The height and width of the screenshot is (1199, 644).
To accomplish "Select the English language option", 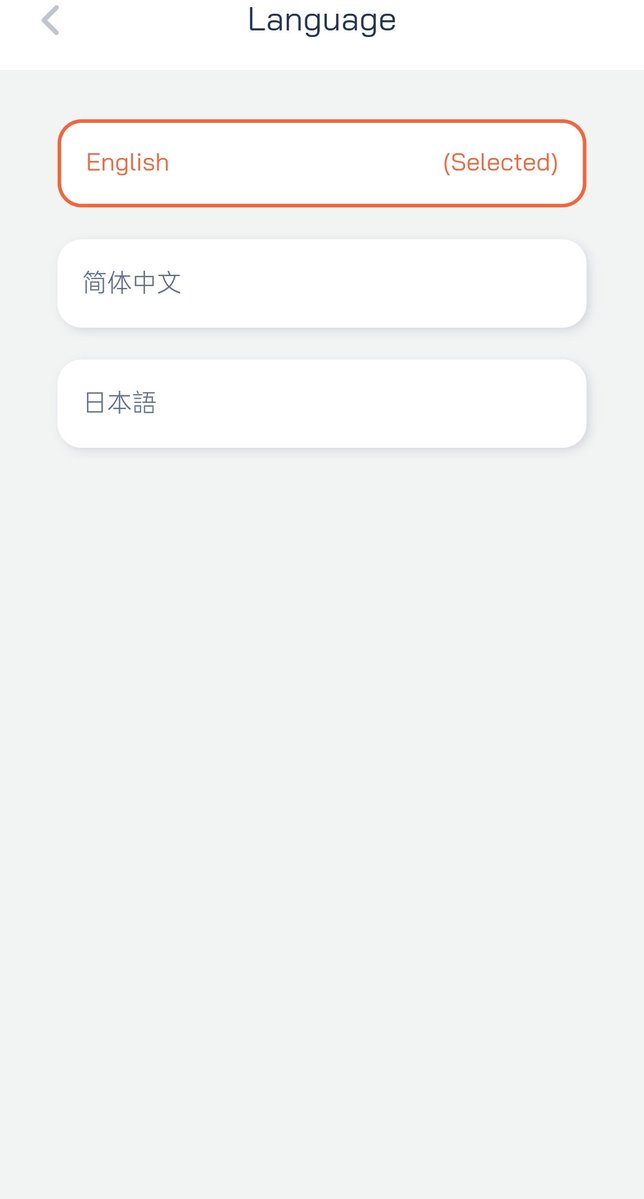I will click(x=322, y=163).
